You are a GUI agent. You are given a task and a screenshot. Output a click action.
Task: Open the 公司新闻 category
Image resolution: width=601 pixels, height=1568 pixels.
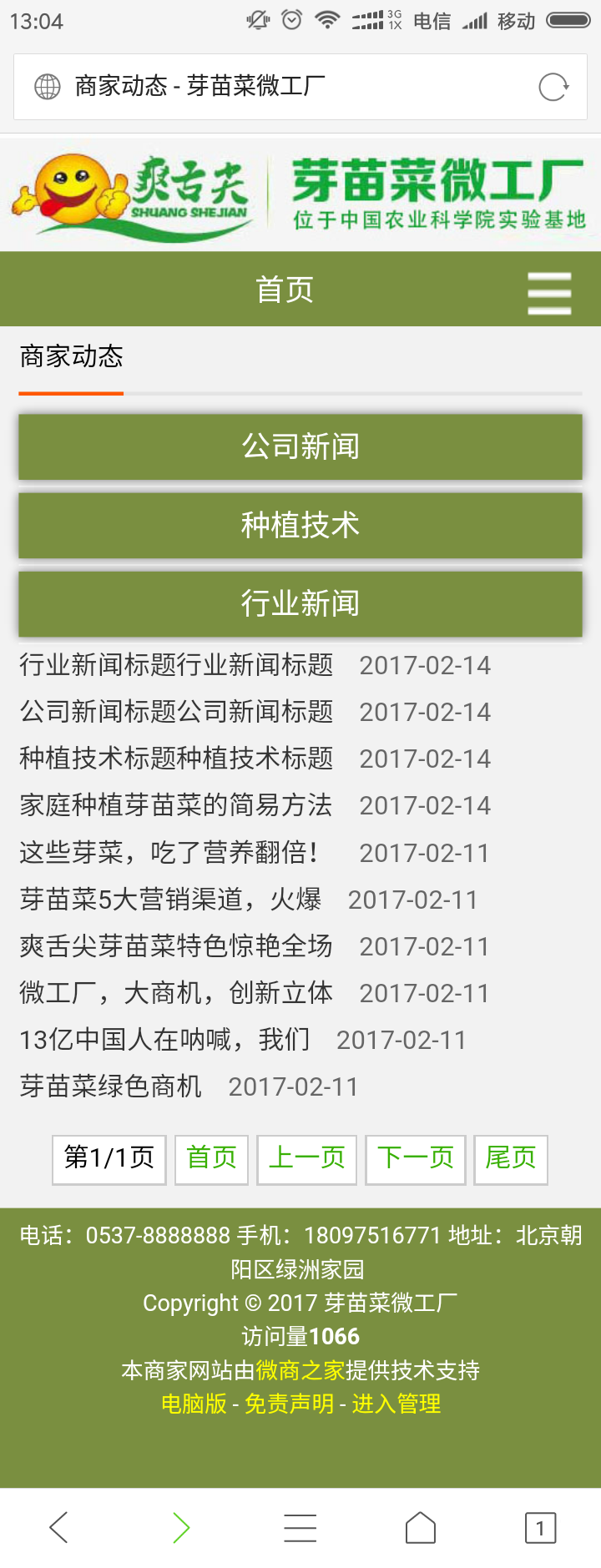pos(300,446)
